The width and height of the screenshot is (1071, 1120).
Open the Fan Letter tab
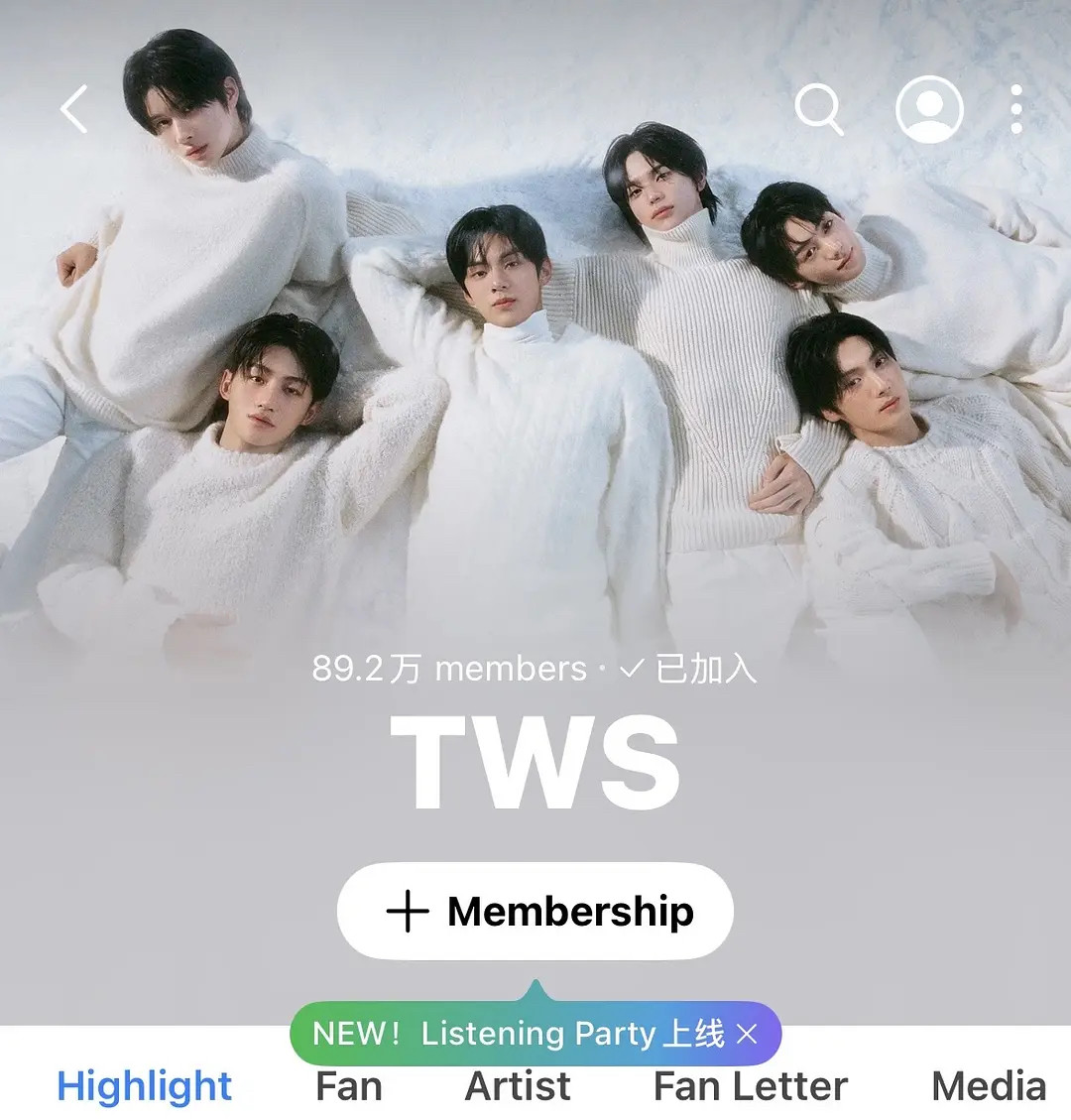click(x=751, y=1086)
